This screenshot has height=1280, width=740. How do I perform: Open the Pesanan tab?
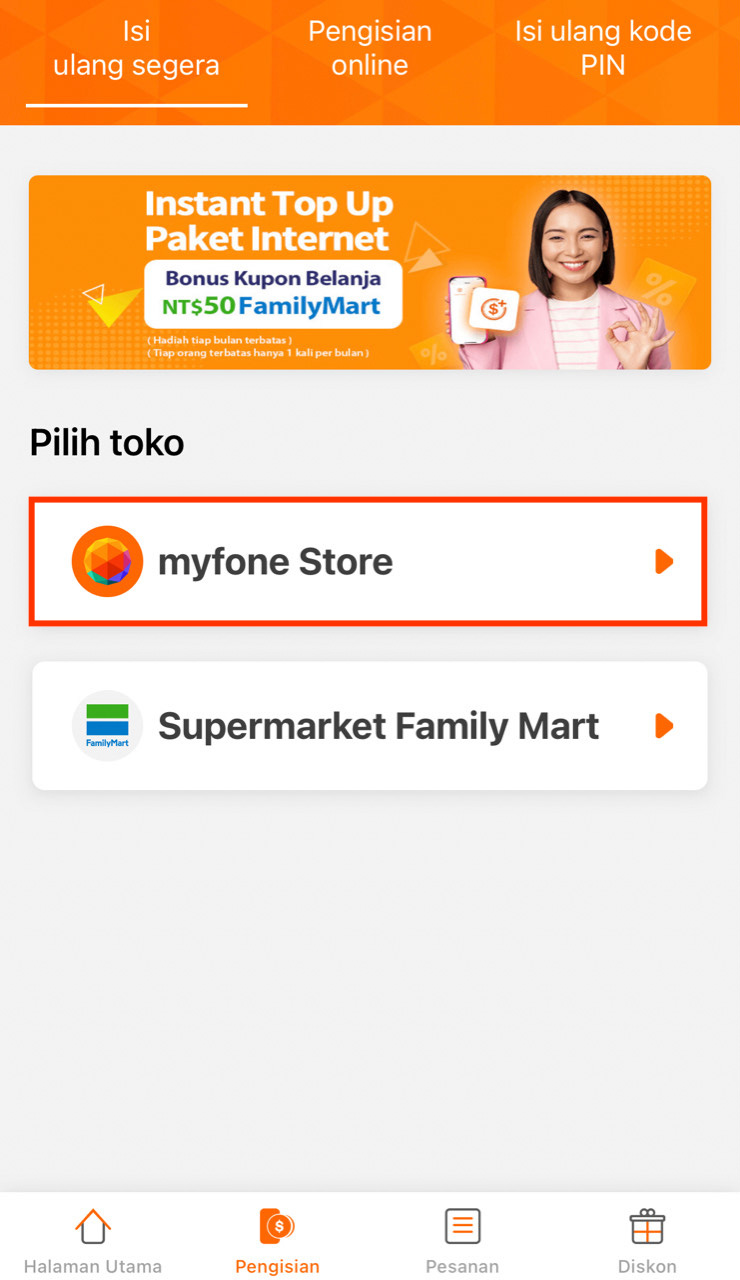tap(462, 1241)
